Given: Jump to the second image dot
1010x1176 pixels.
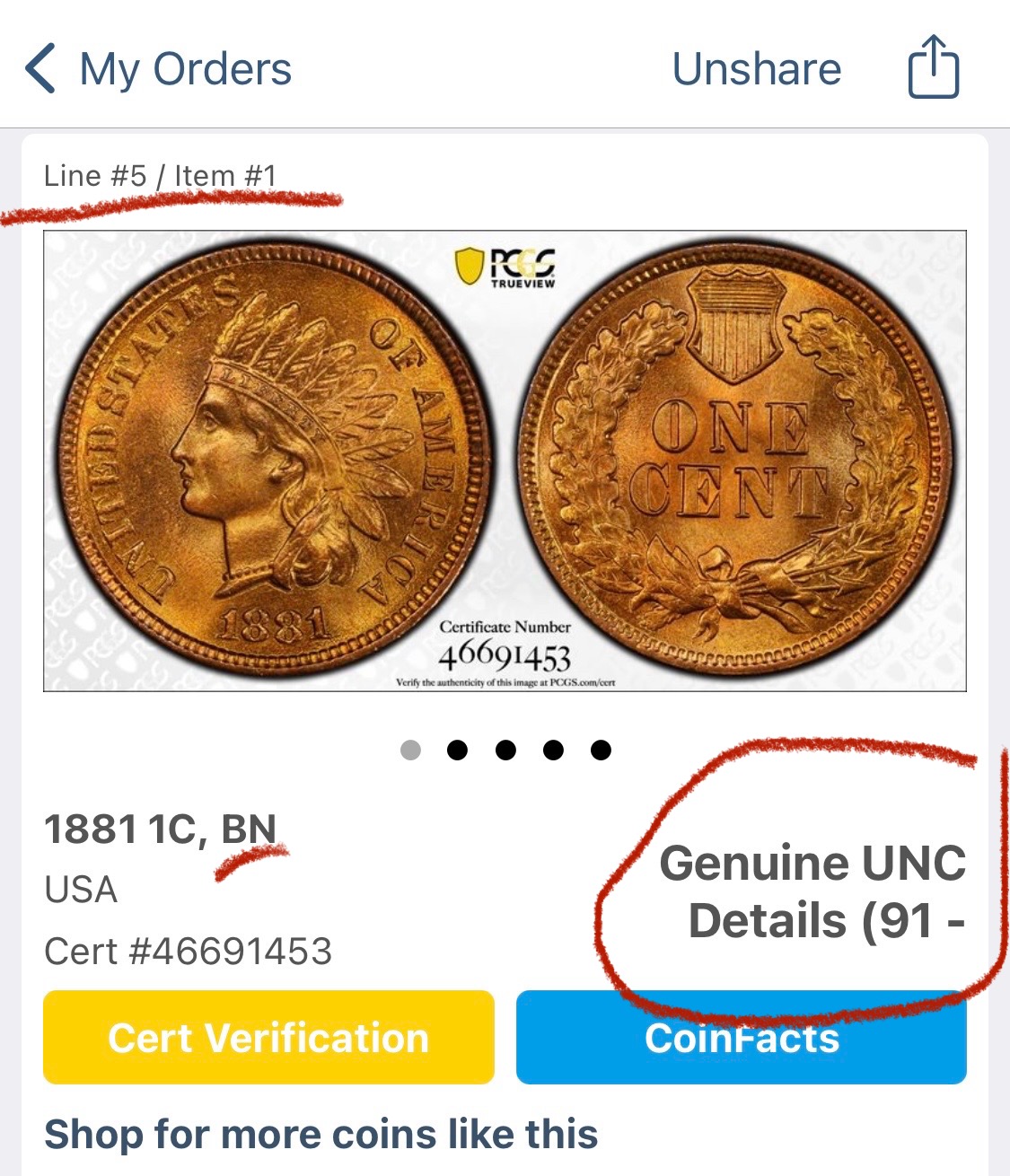Looking at the screenshot, I should (458, 750).
